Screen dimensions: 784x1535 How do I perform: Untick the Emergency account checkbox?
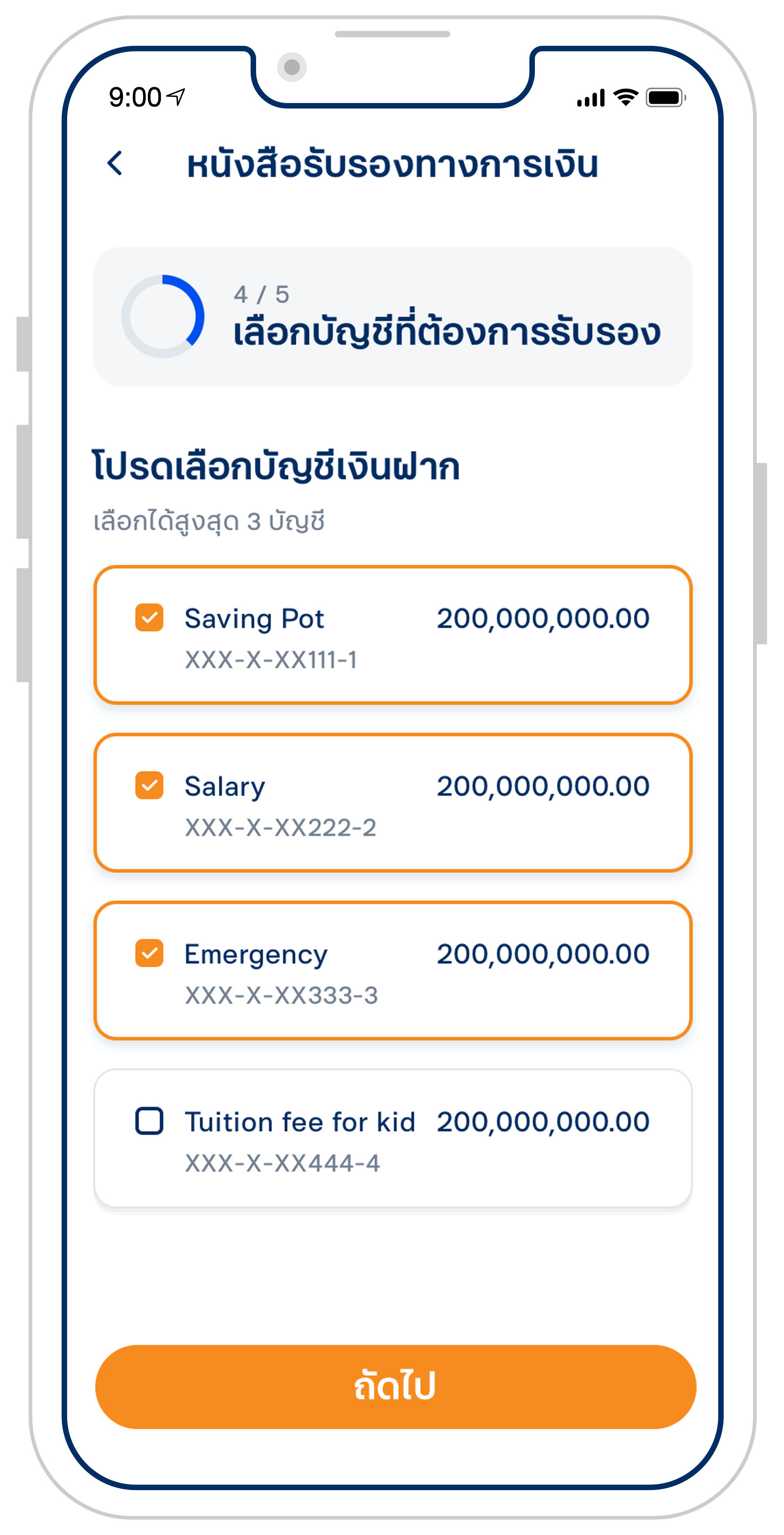point(149,953)
